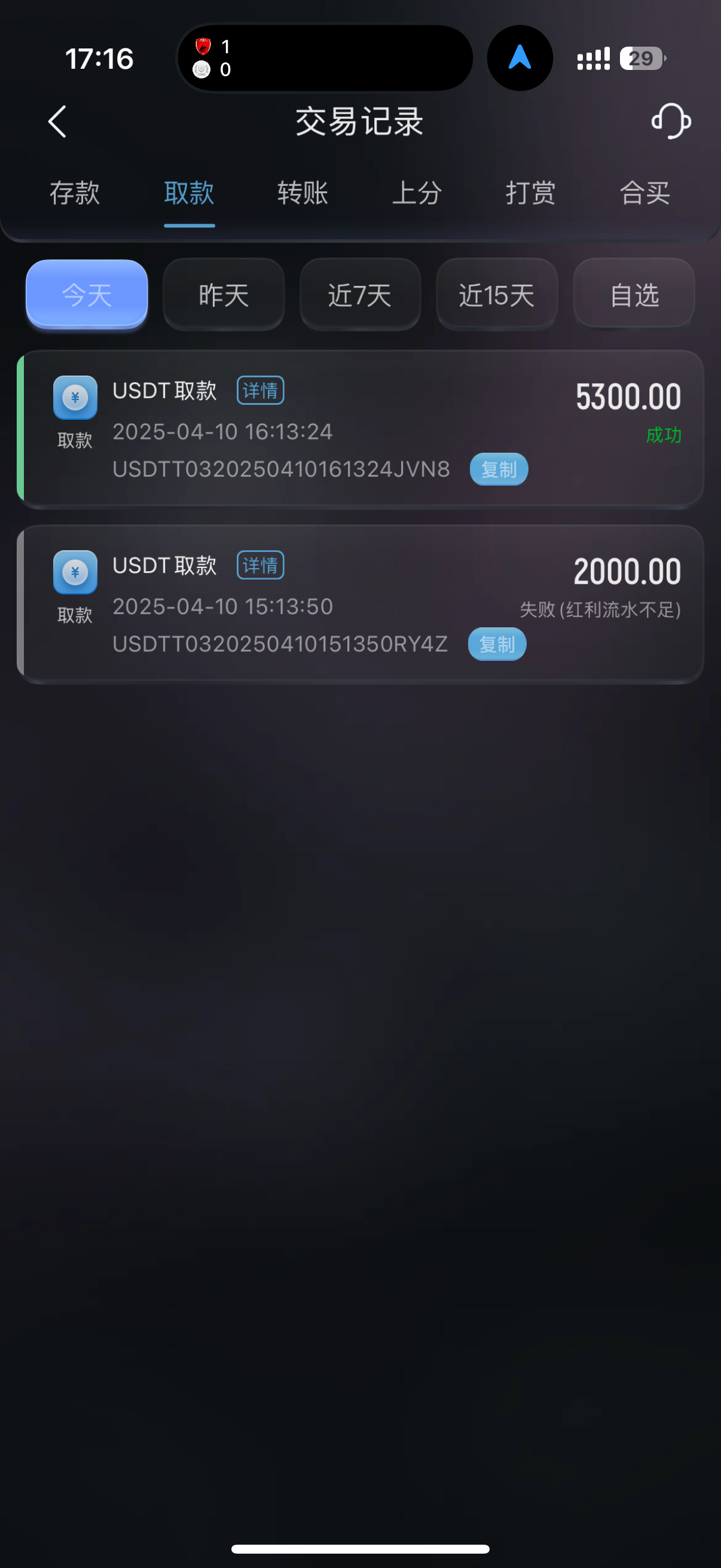View 详情 of the 2000.00 withdrawal
Viewport: 721px width, 1568px height.
pyautogui.click(x=261, y=566)
